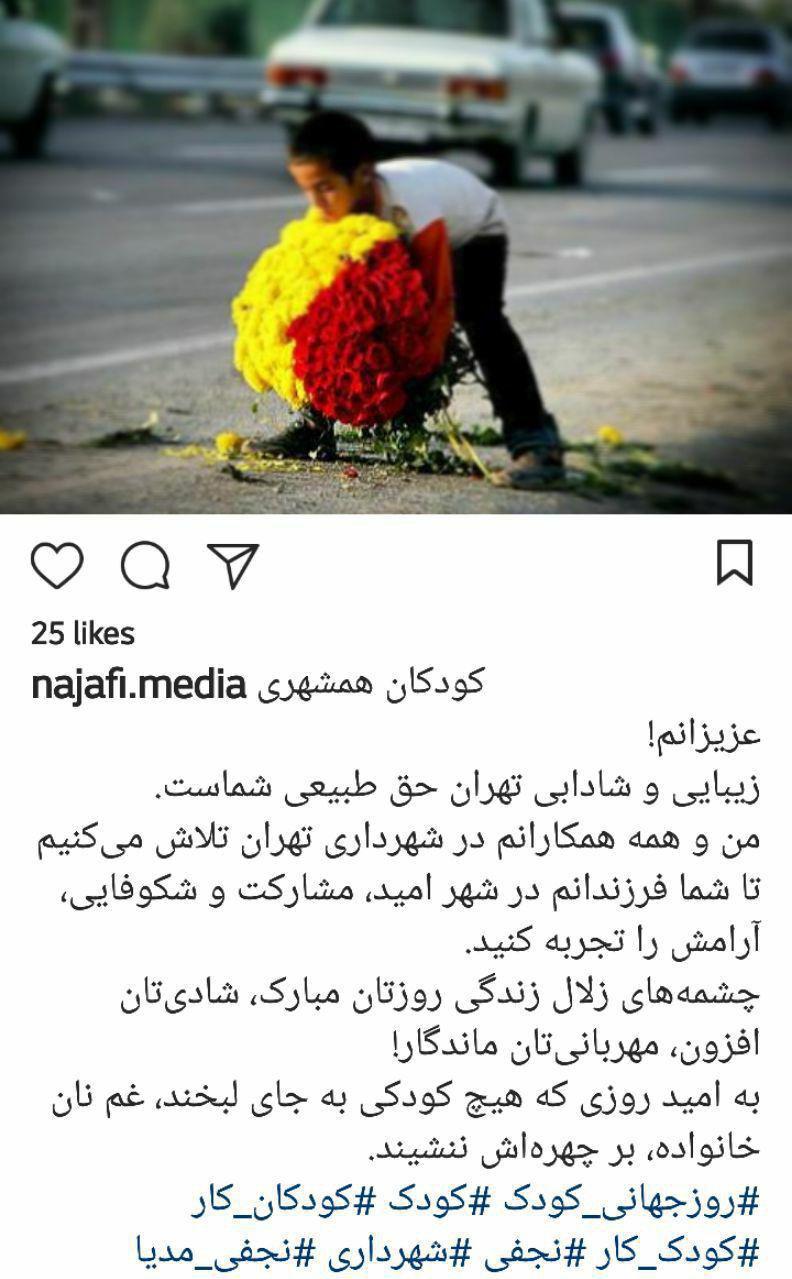Share the post via paper plane icon
792x1279 pixels.
click(x=233, y=565)
